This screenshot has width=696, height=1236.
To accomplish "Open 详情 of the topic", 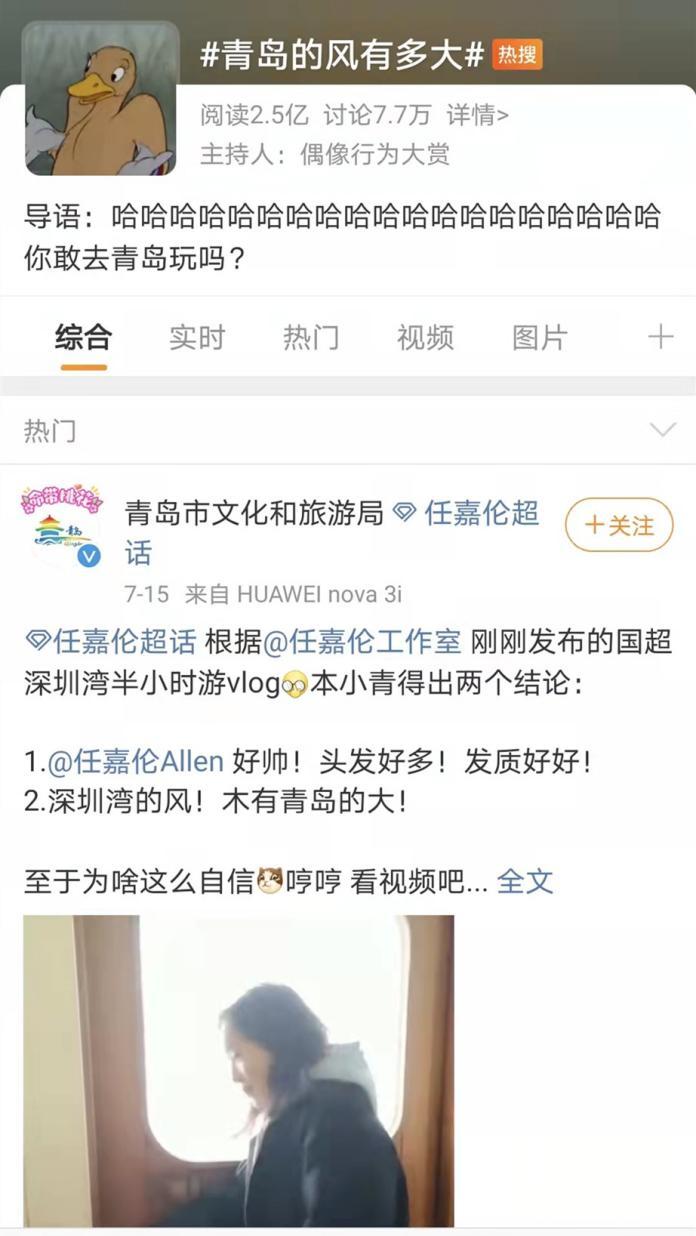I will (x=477, y=115).
